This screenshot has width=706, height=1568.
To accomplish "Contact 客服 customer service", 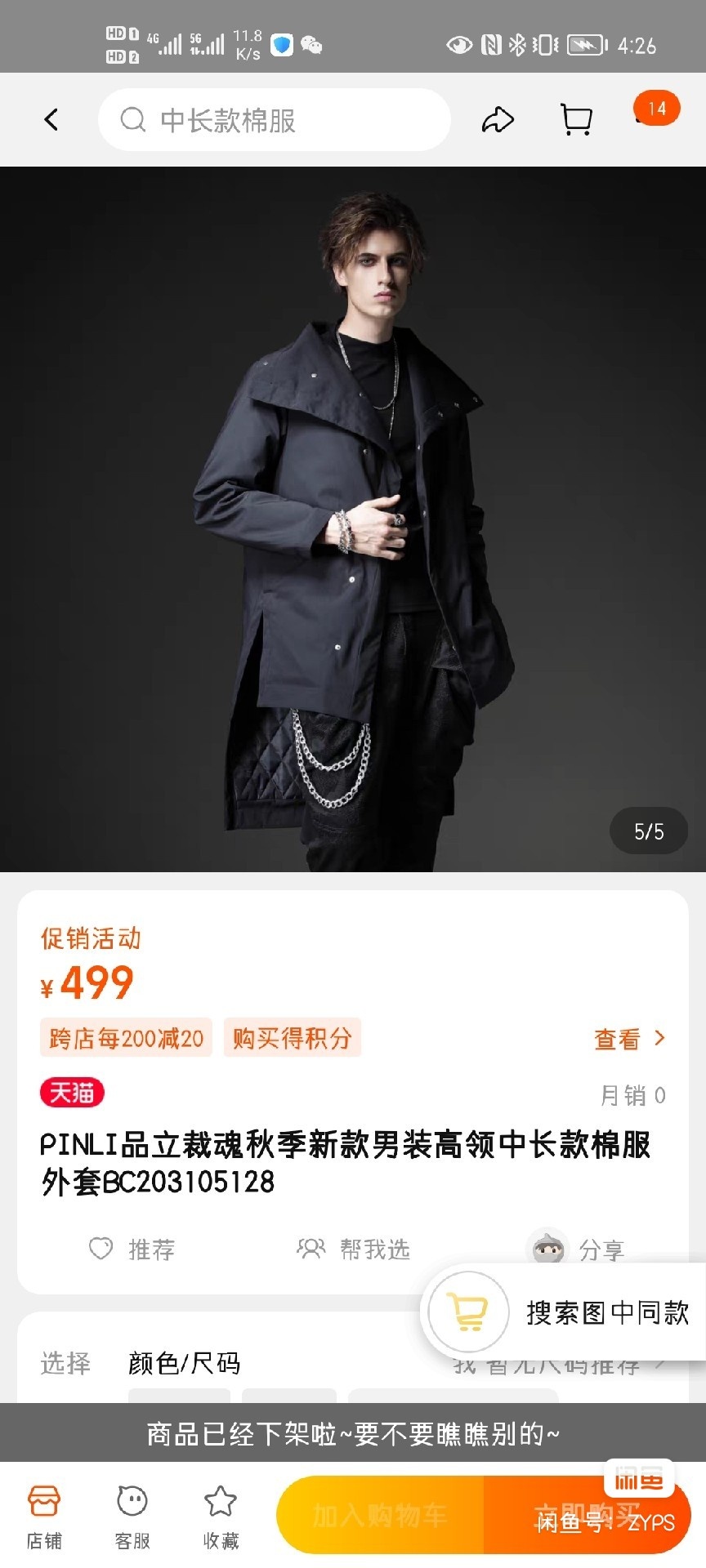I will [132, 1517].
